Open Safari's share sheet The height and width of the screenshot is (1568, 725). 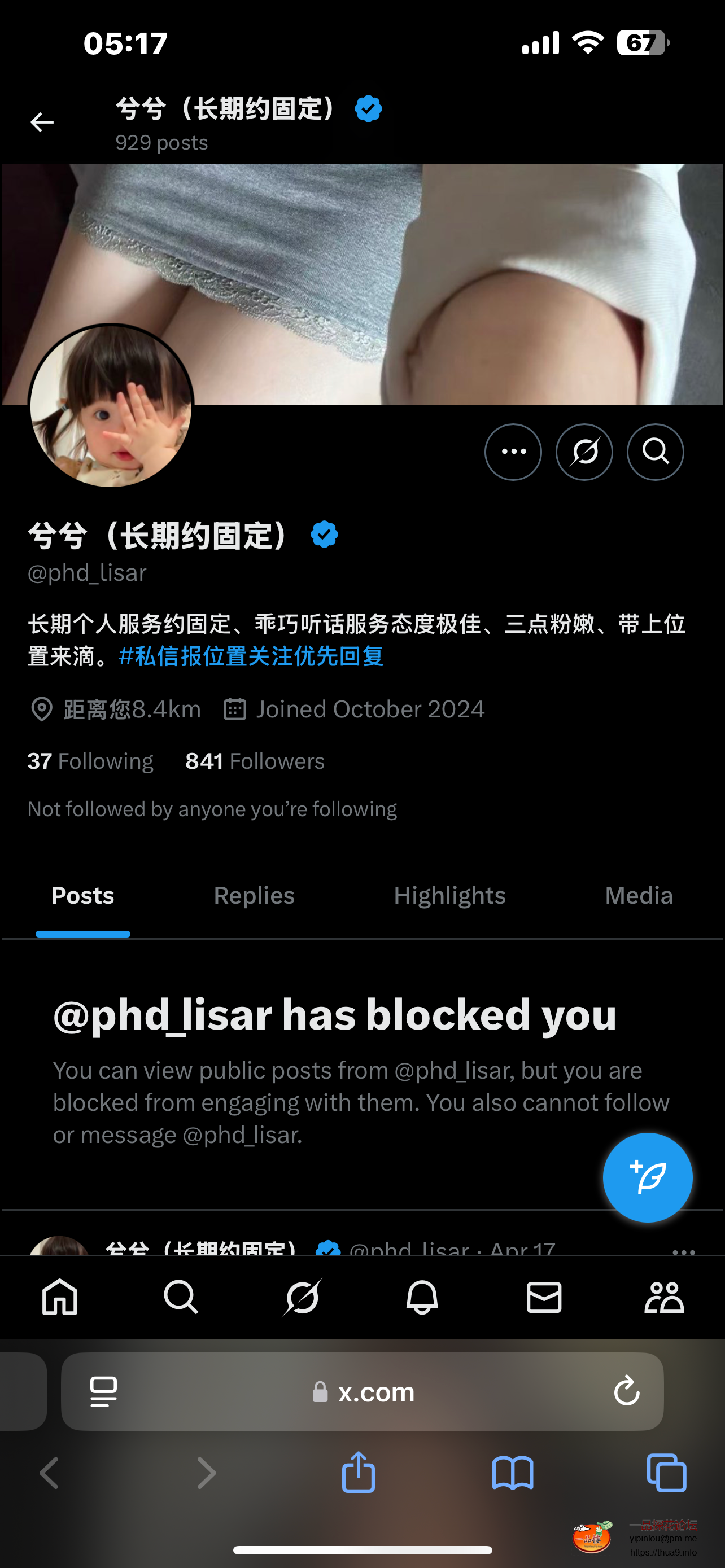[x=358, y=1473]
